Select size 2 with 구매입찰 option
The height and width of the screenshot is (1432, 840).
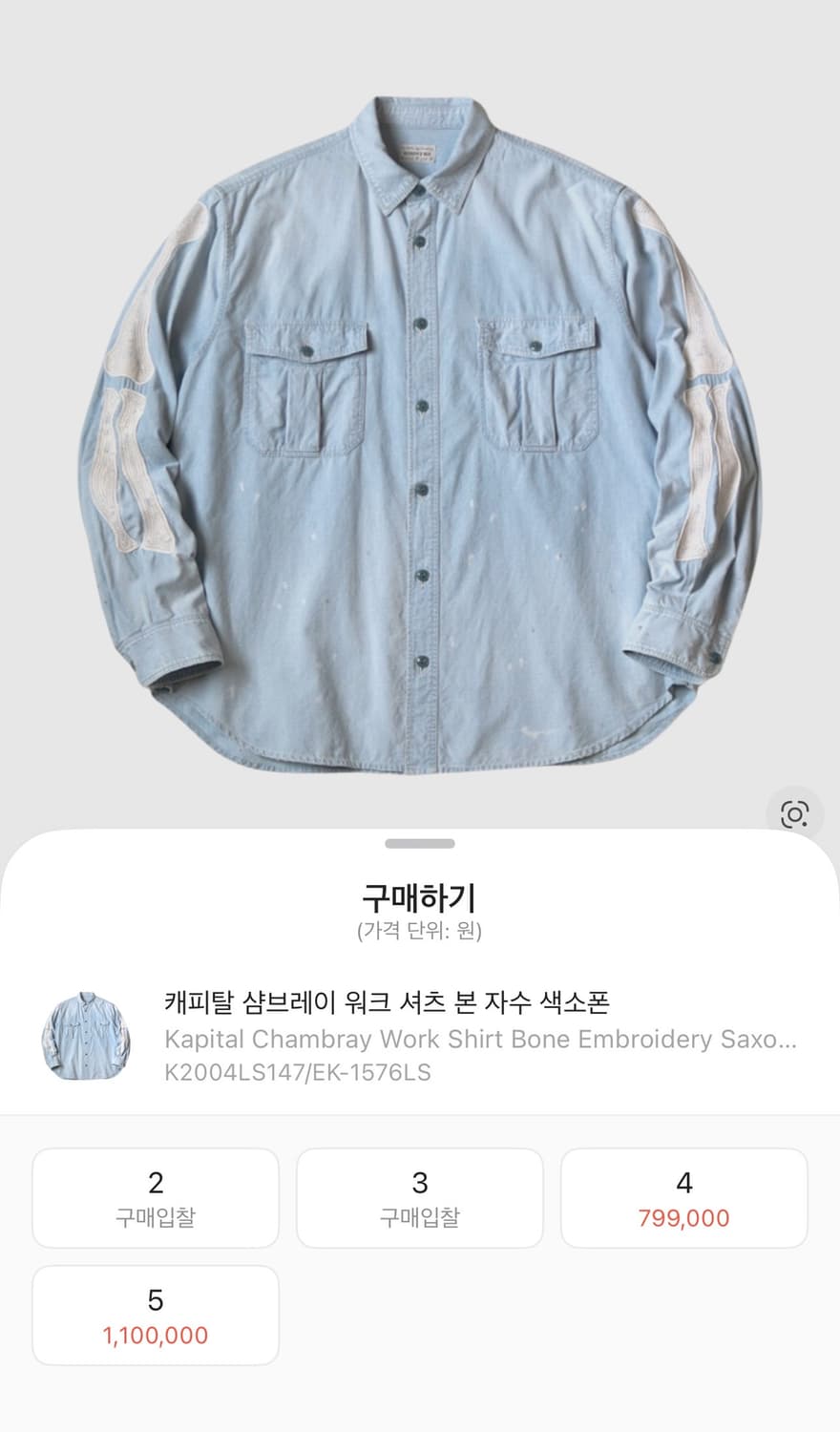(156, 1198)
